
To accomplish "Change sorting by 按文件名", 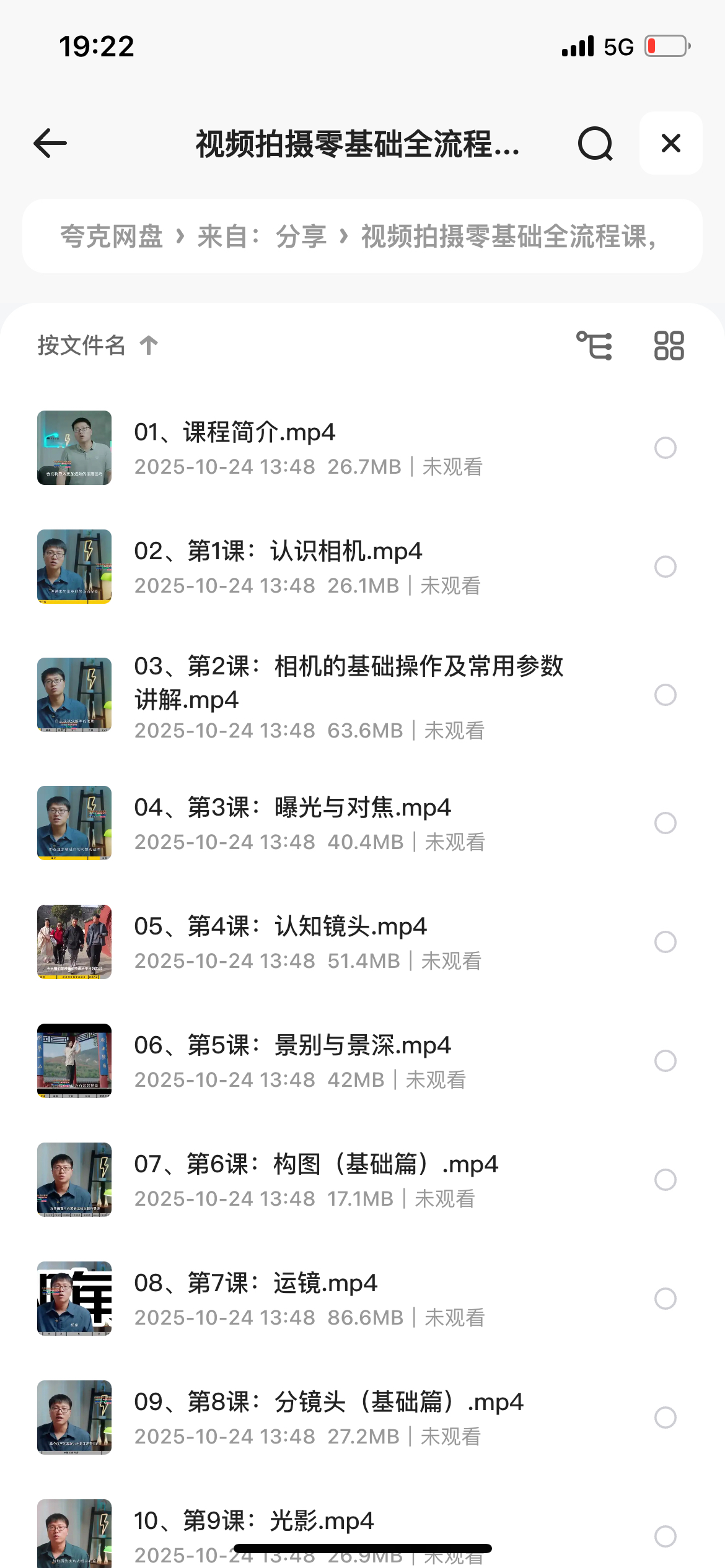I will (97, 345).
